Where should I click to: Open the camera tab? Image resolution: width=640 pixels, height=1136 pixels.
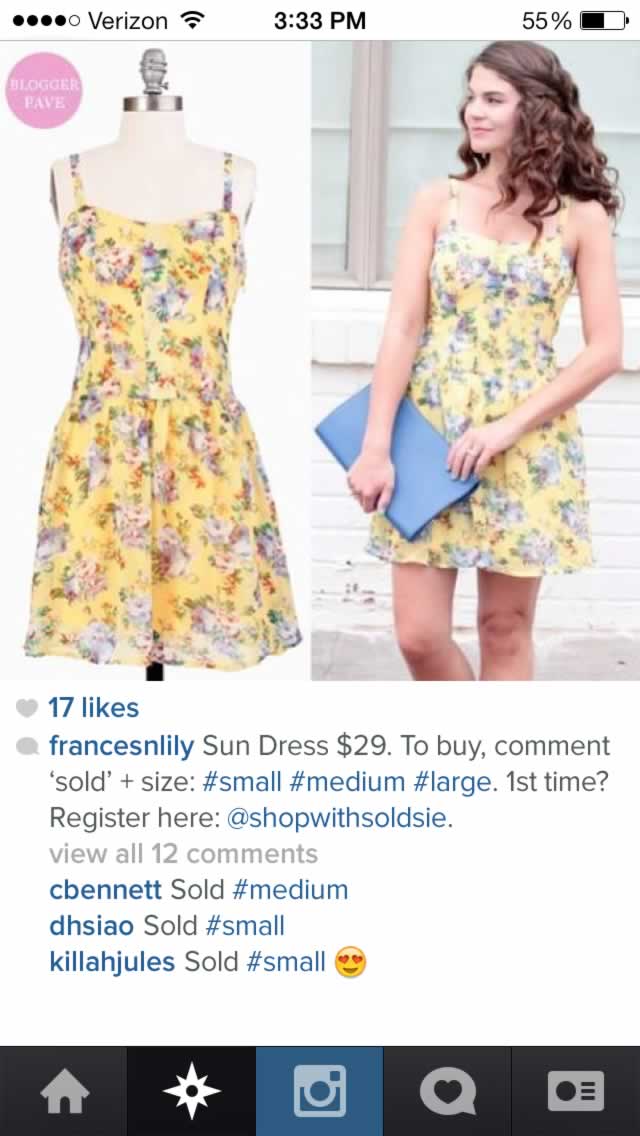(320, 1091)
